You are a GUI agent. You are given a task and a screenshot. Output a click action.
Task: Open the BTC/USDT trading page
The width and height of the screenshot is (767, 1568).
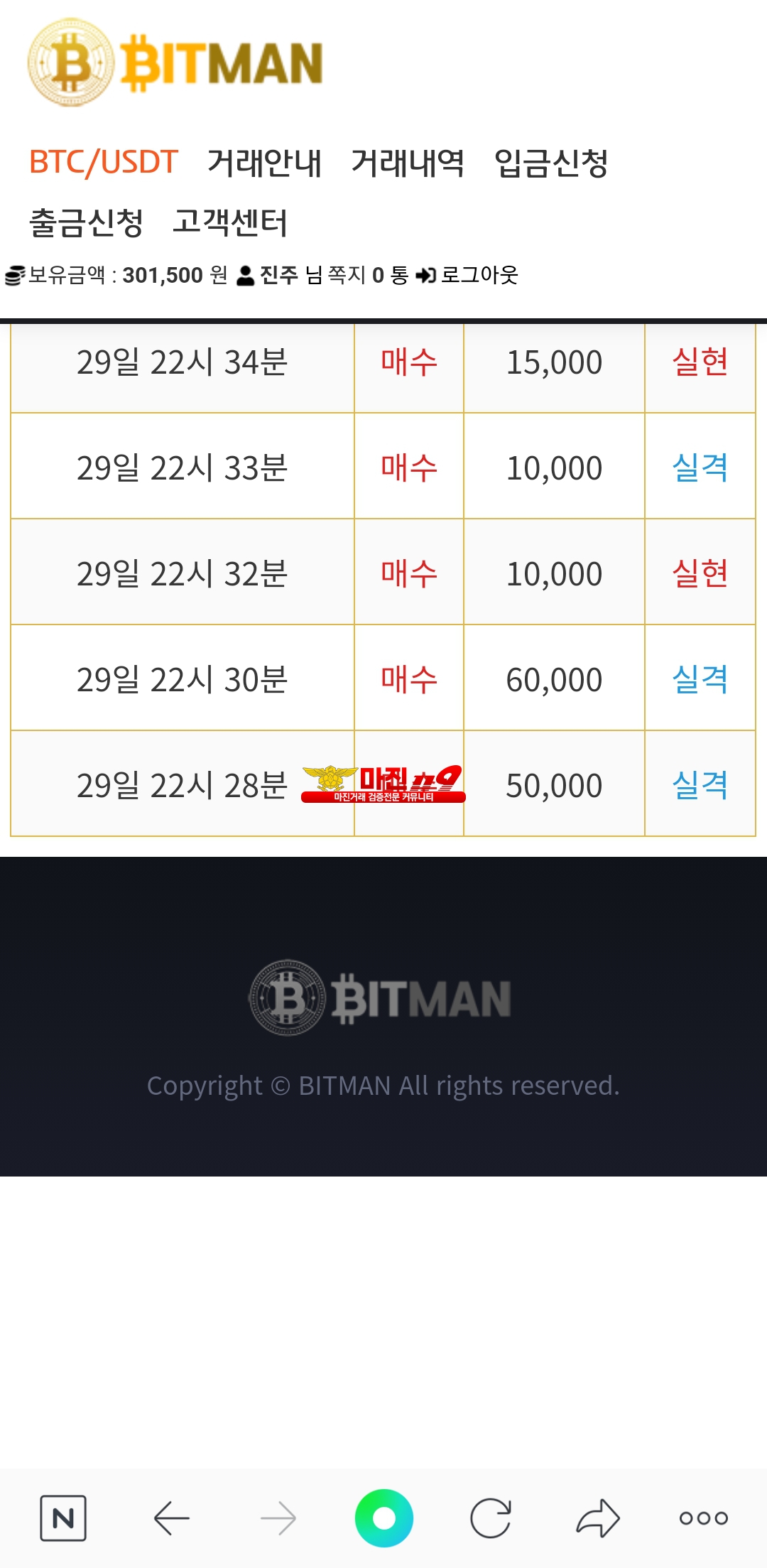[103, 163]
